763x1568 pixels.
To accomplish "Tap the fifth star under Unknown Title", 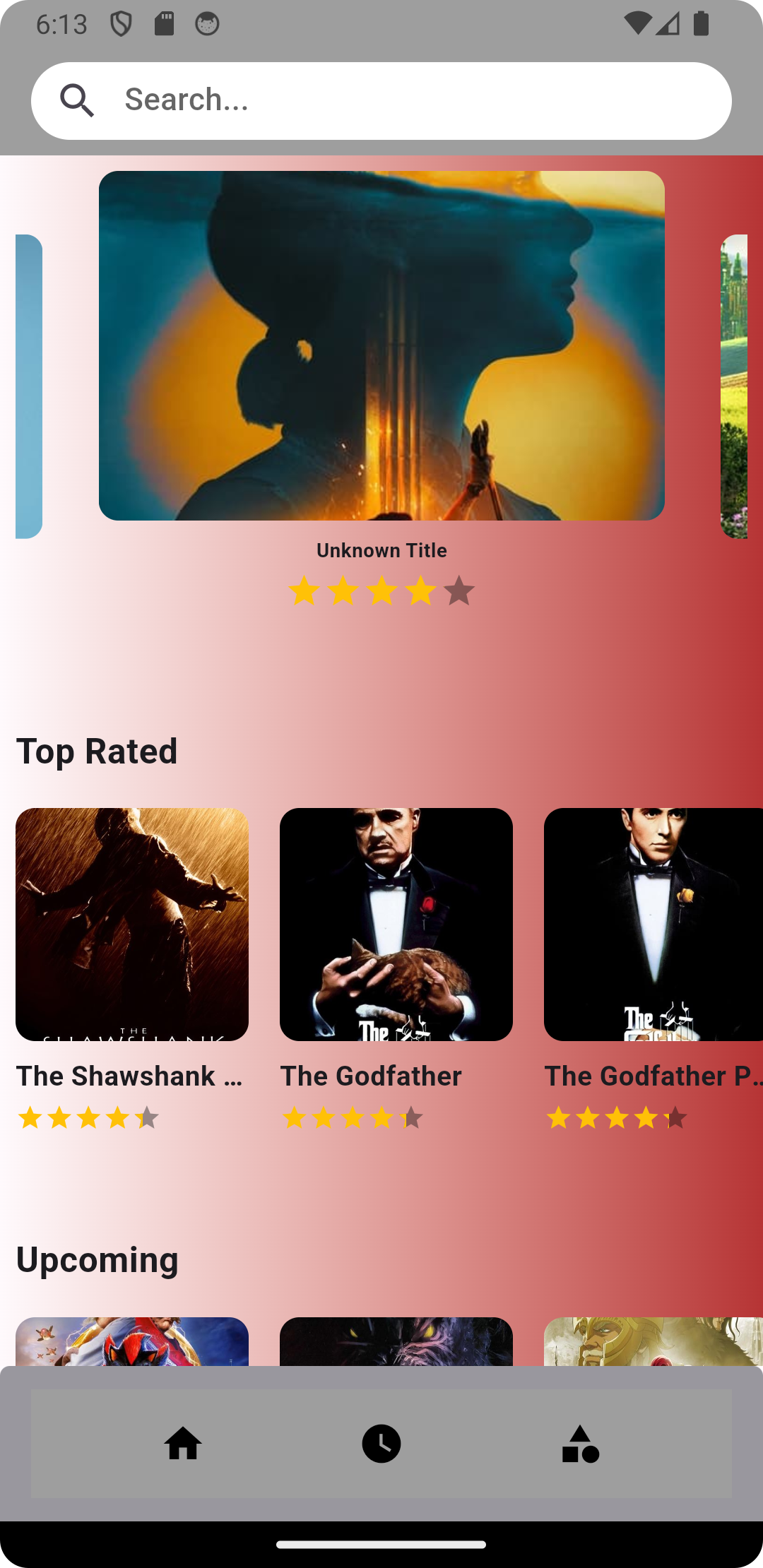I will coord(460,590).
